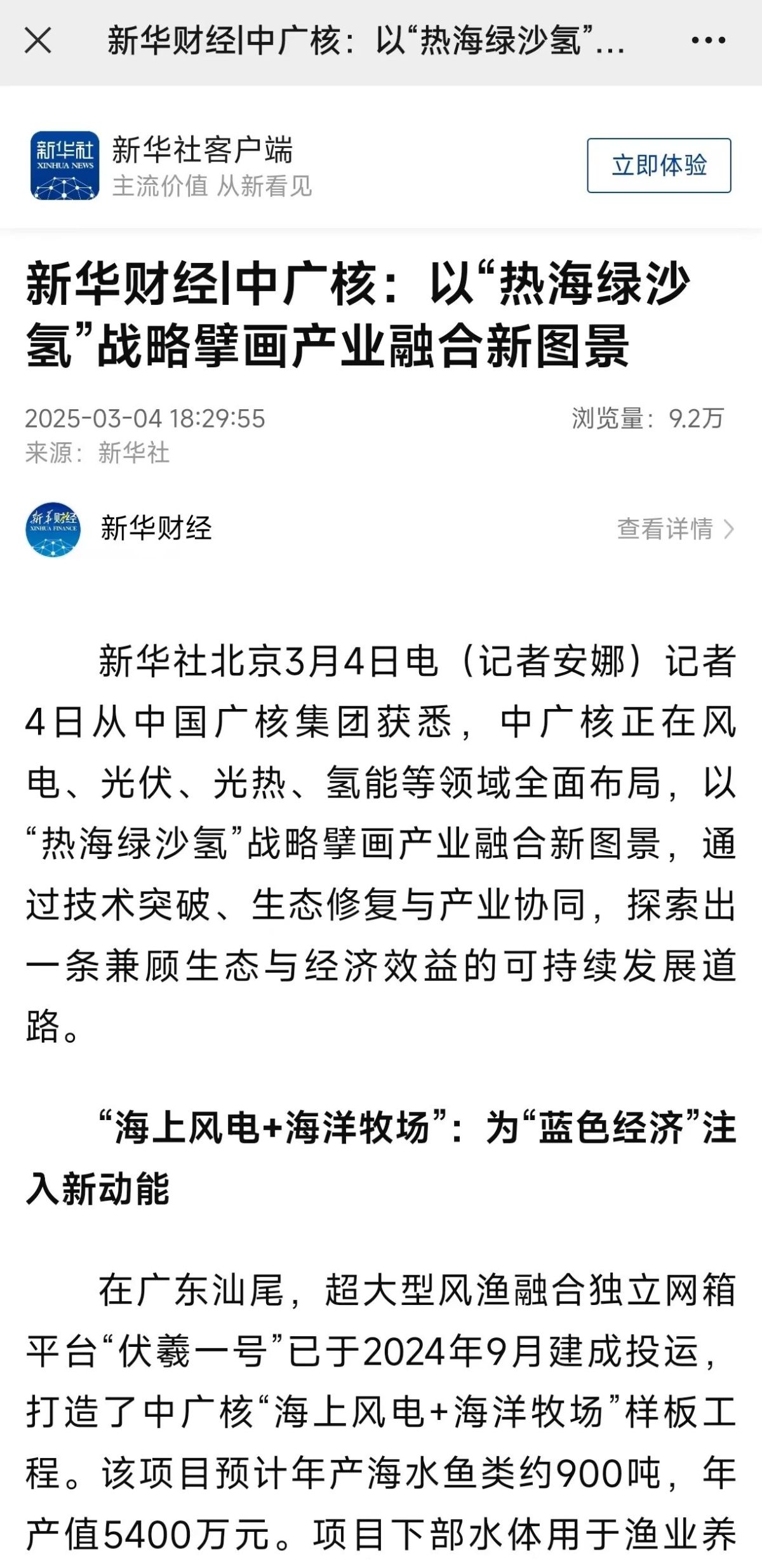Close the article page
Screen dimensions: 762x1568
tap(38, 41)
